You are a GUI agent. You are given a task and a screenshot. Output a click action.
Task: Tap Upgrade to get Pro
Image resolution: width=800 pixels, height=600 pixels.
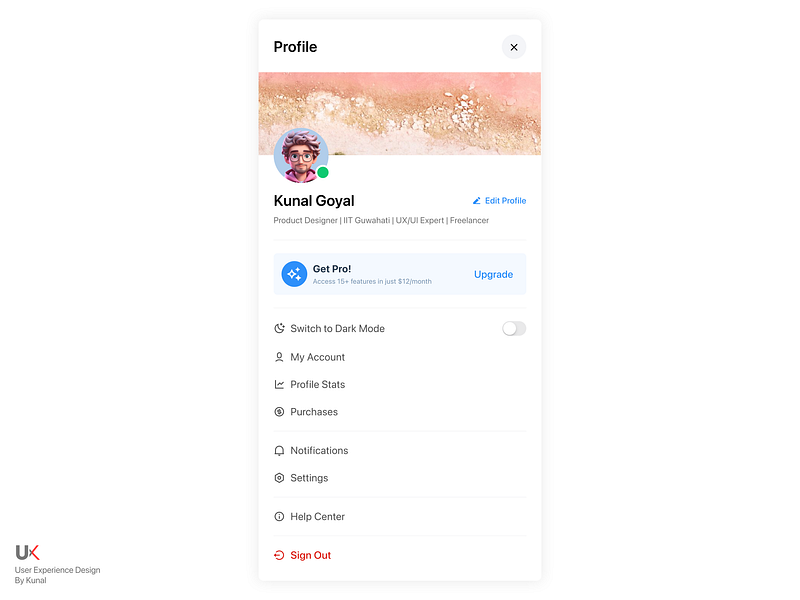[x=493, y=274]
